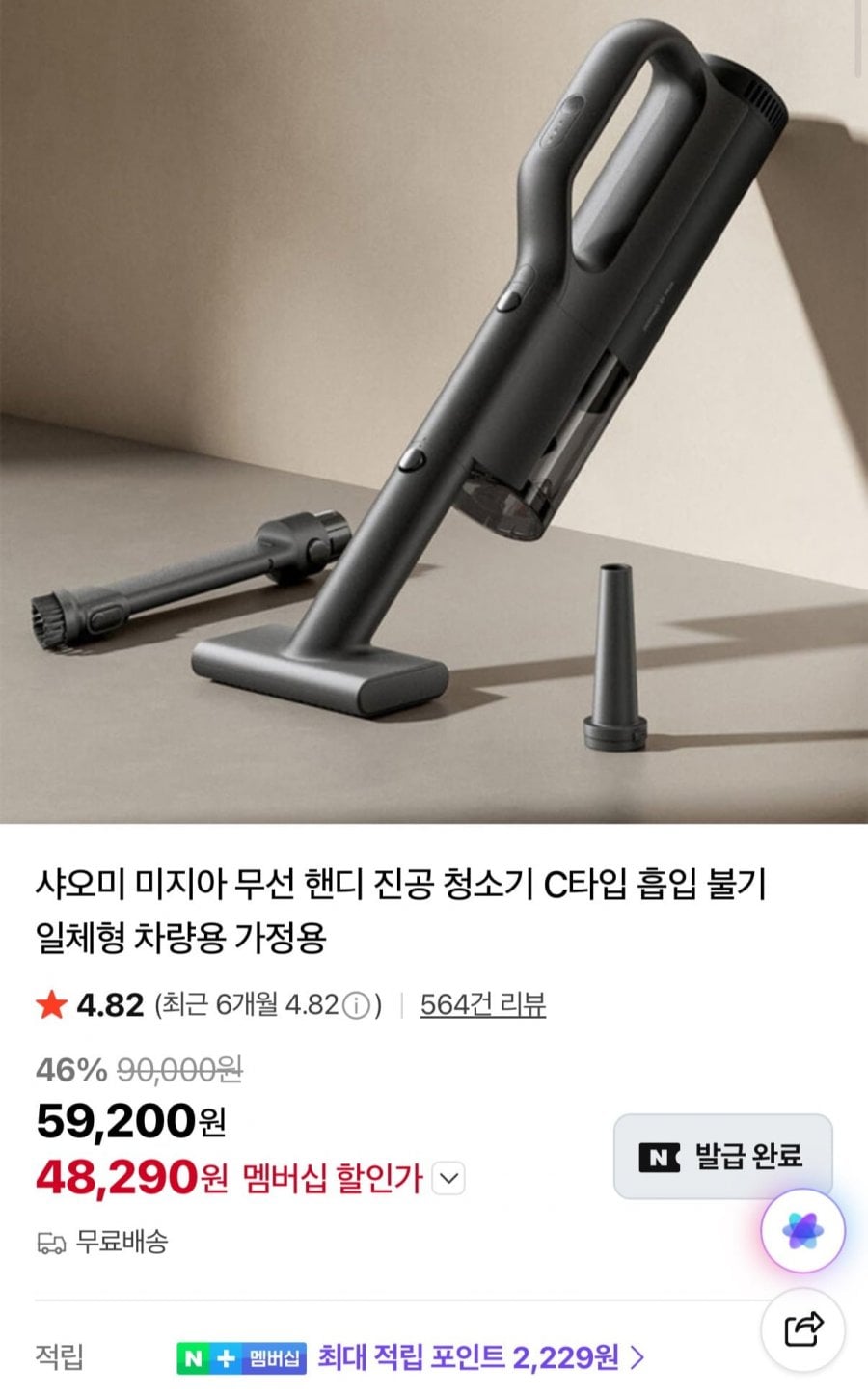Open 최대 적립 포인트 2,229원 details
This screenshot has height=1396, width=868.
coord(479,1358)
